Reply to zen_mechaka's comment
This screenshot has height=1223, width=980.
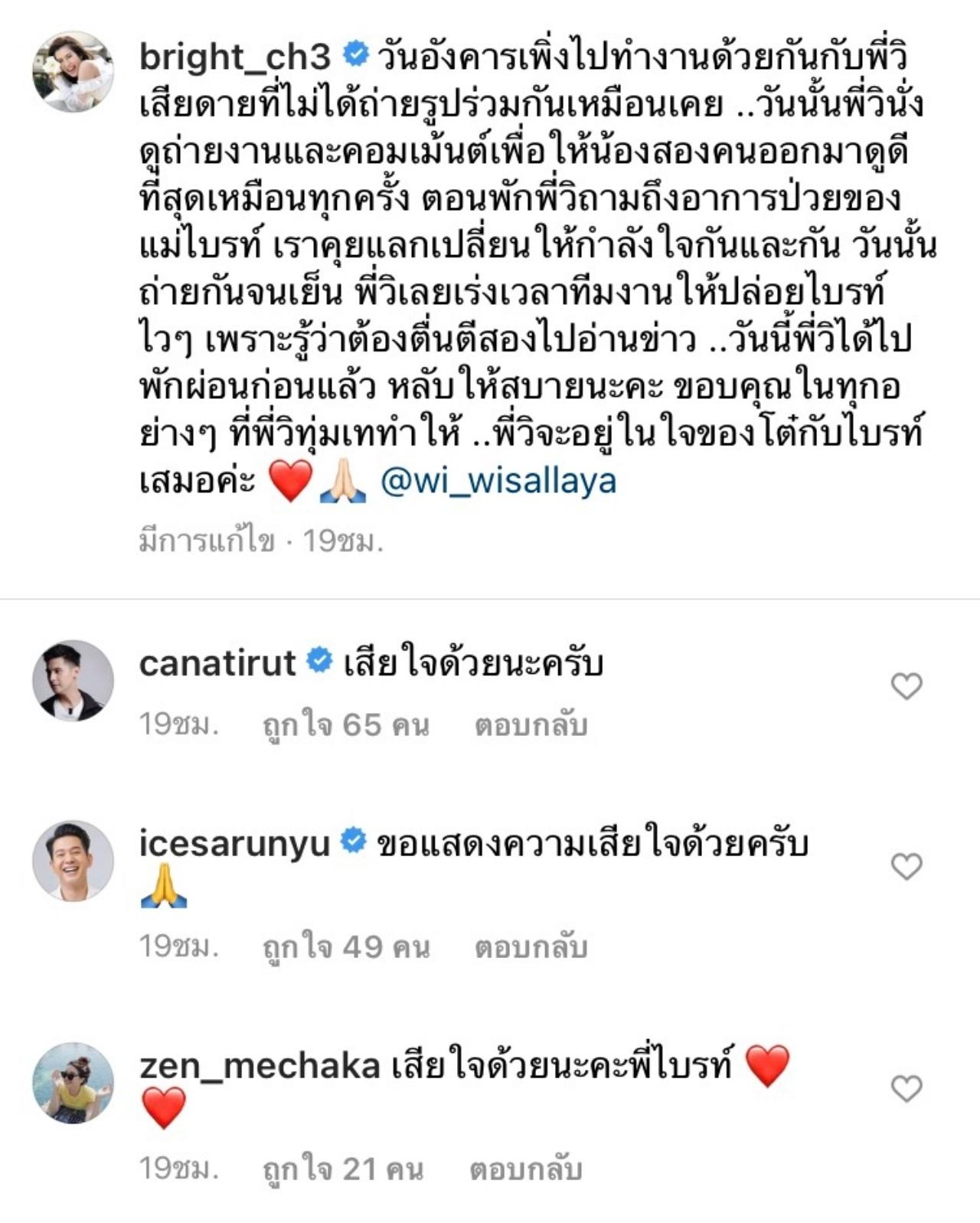coord(526,1169)
